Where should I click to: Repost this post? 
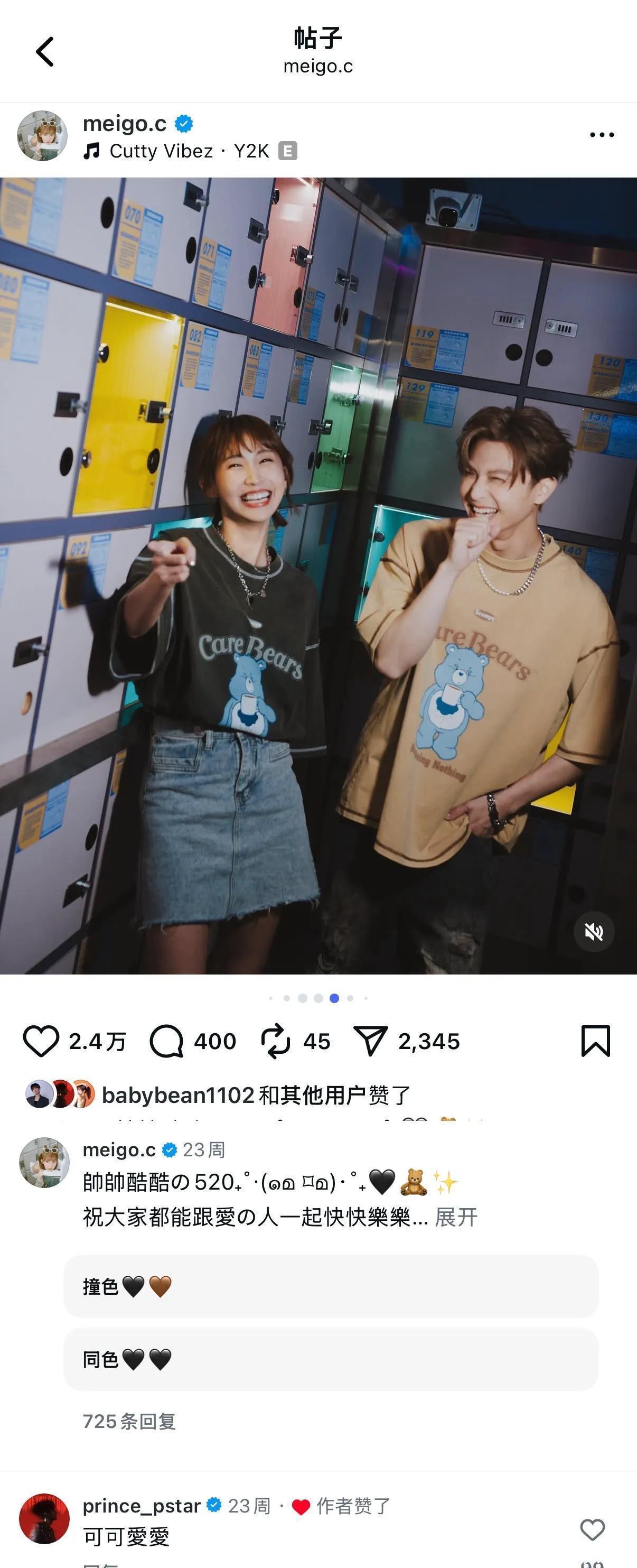click(276, 1041)
